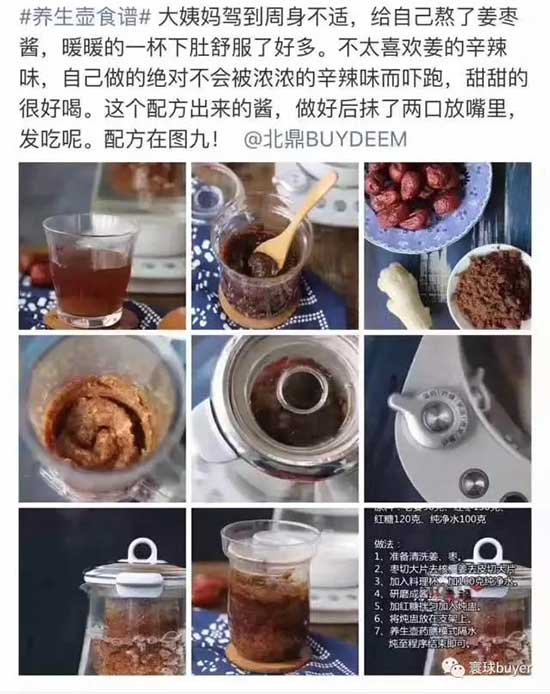550x694 pixels.
Task: Open the top-down photo of the kettle's stew pot
Action: tap(275, 418)
